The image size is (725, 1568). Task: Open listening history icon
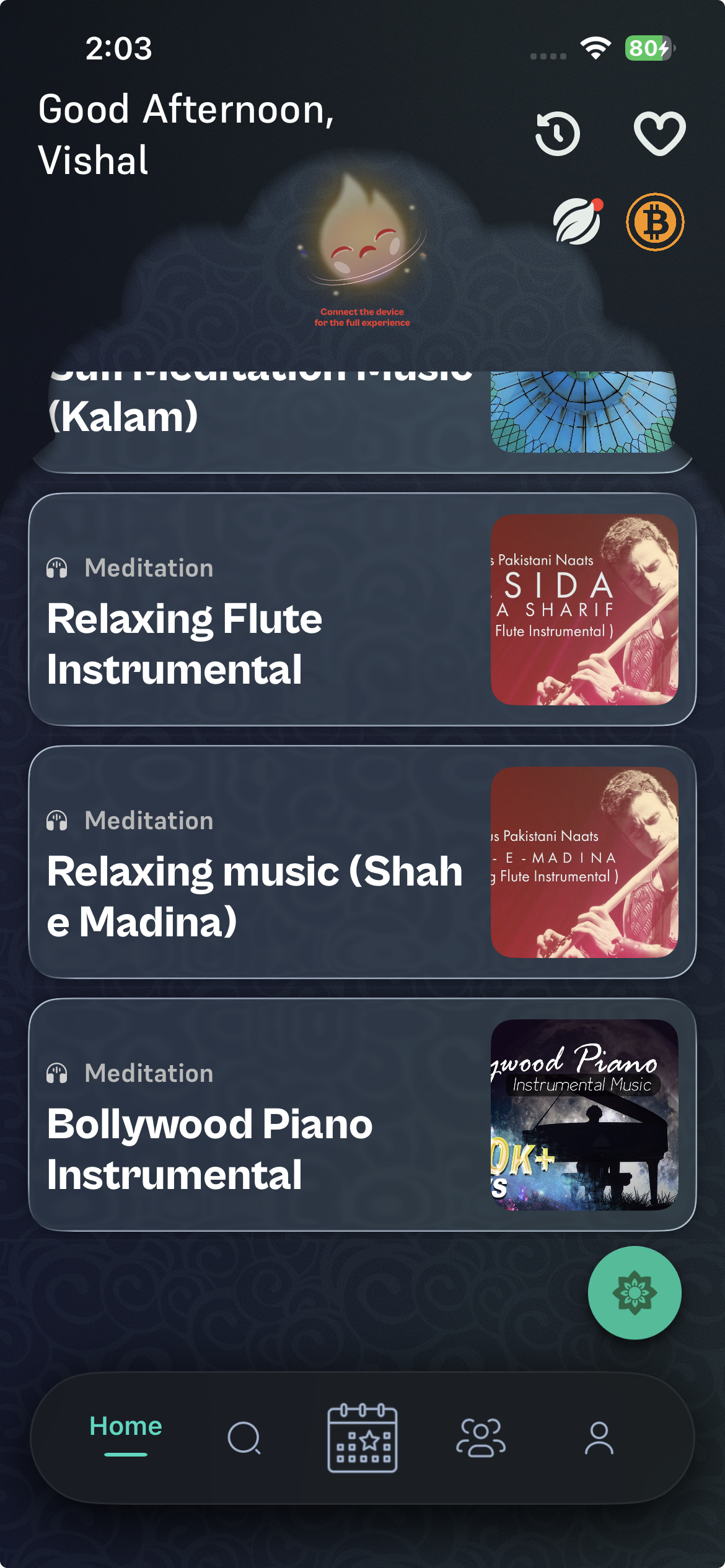pos(558,134)
